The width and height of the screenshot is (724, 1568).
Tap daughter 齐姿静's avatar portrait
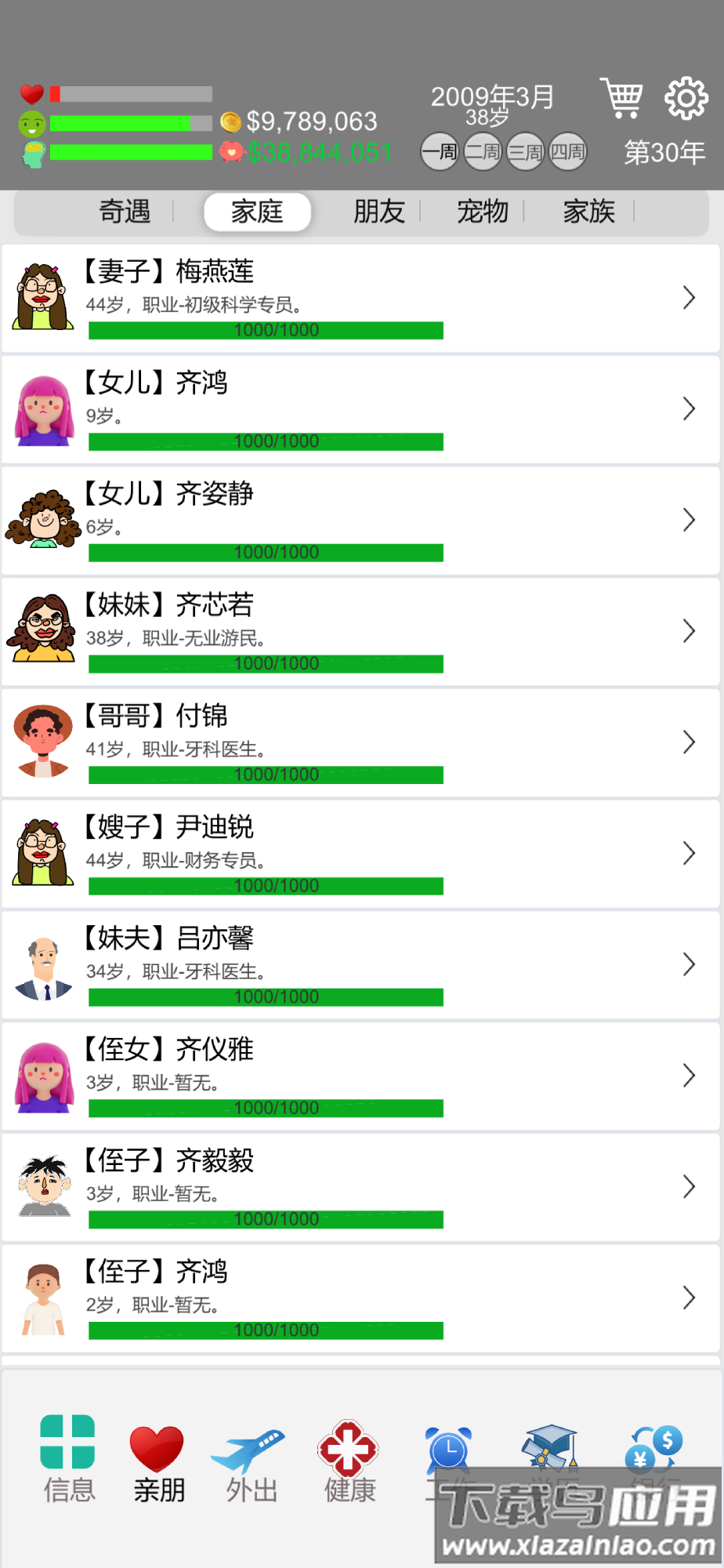tap(43, 520)
